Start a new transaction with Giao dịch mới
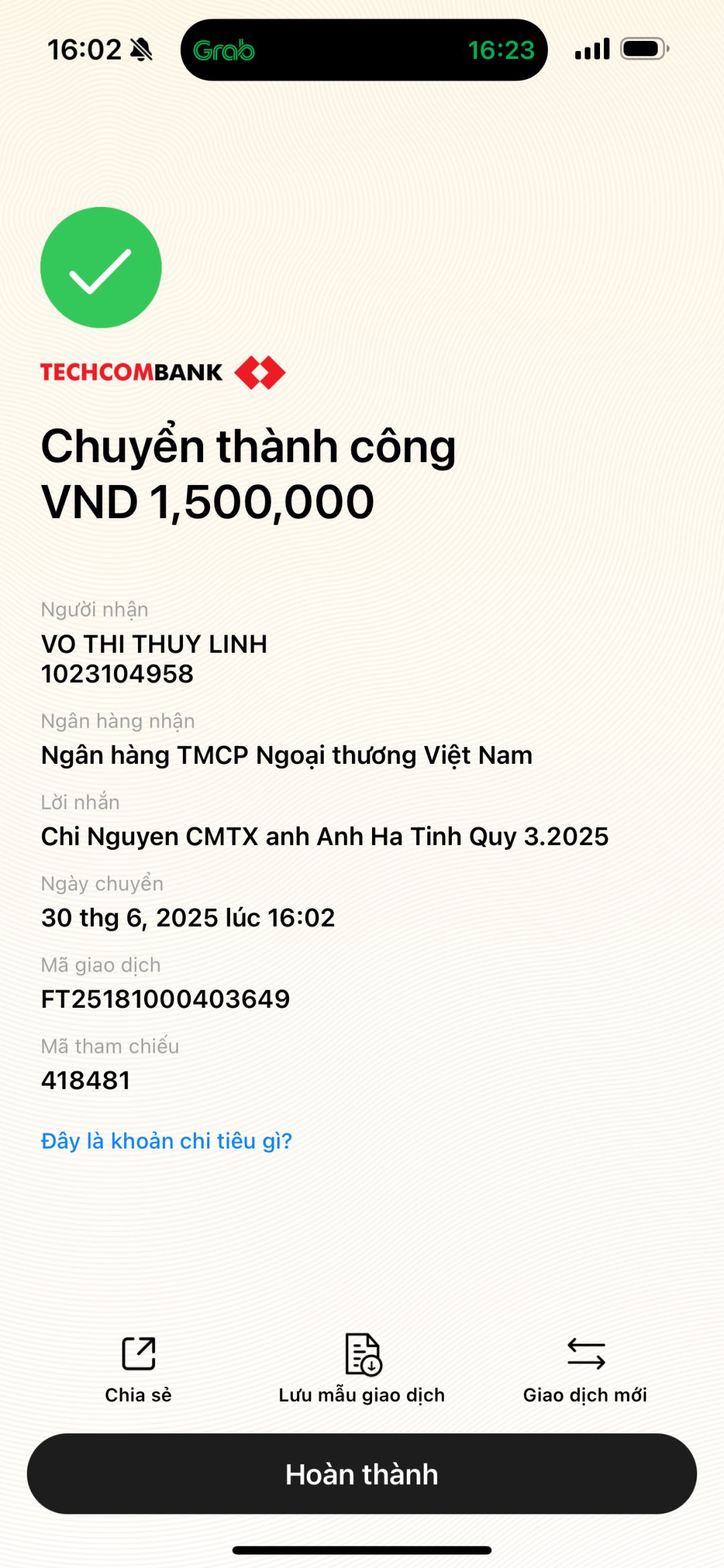724x1568 pixels. (x=585, y=1368)
